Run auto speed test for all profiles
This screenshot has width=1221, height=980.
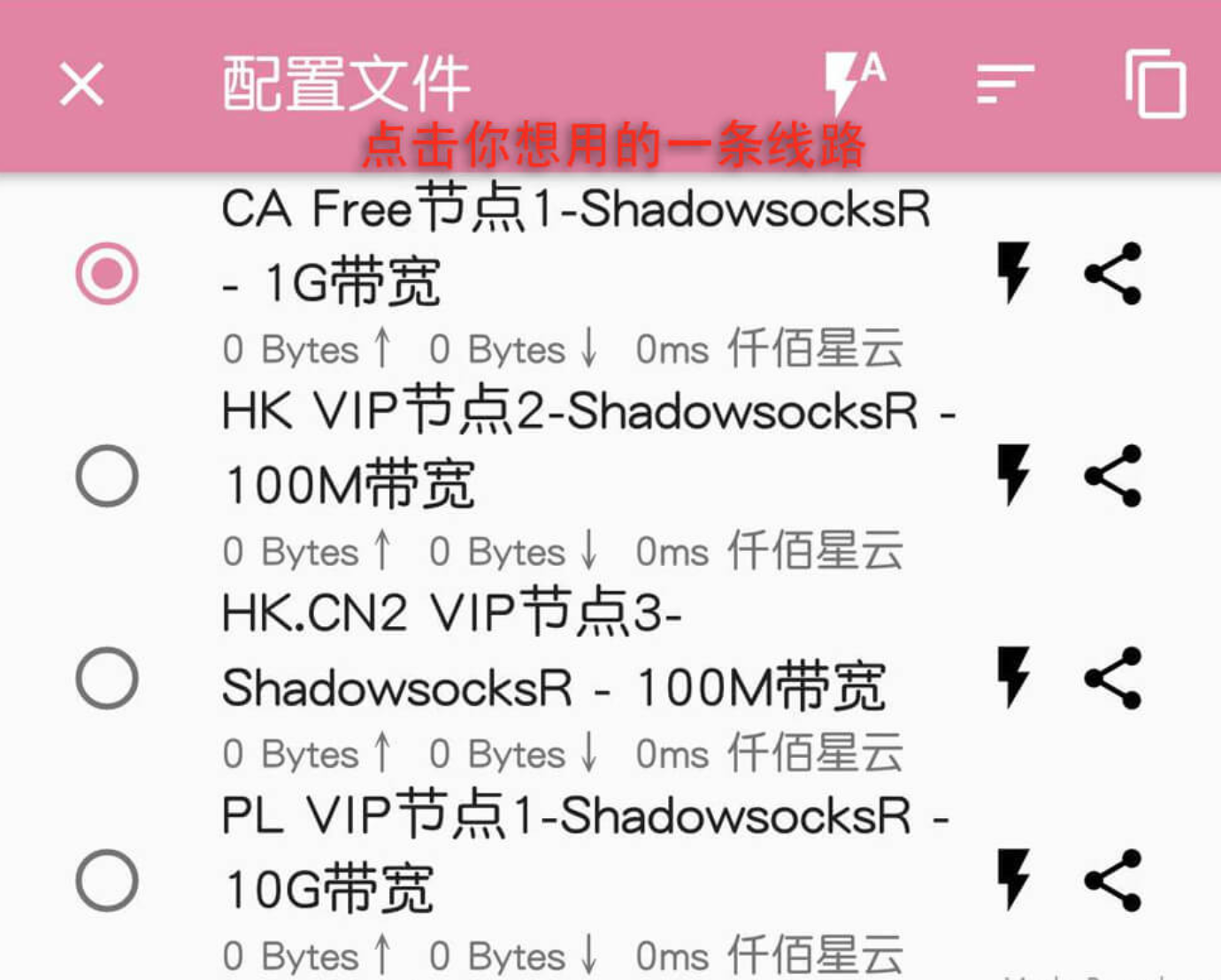click(x=854, y=82)
